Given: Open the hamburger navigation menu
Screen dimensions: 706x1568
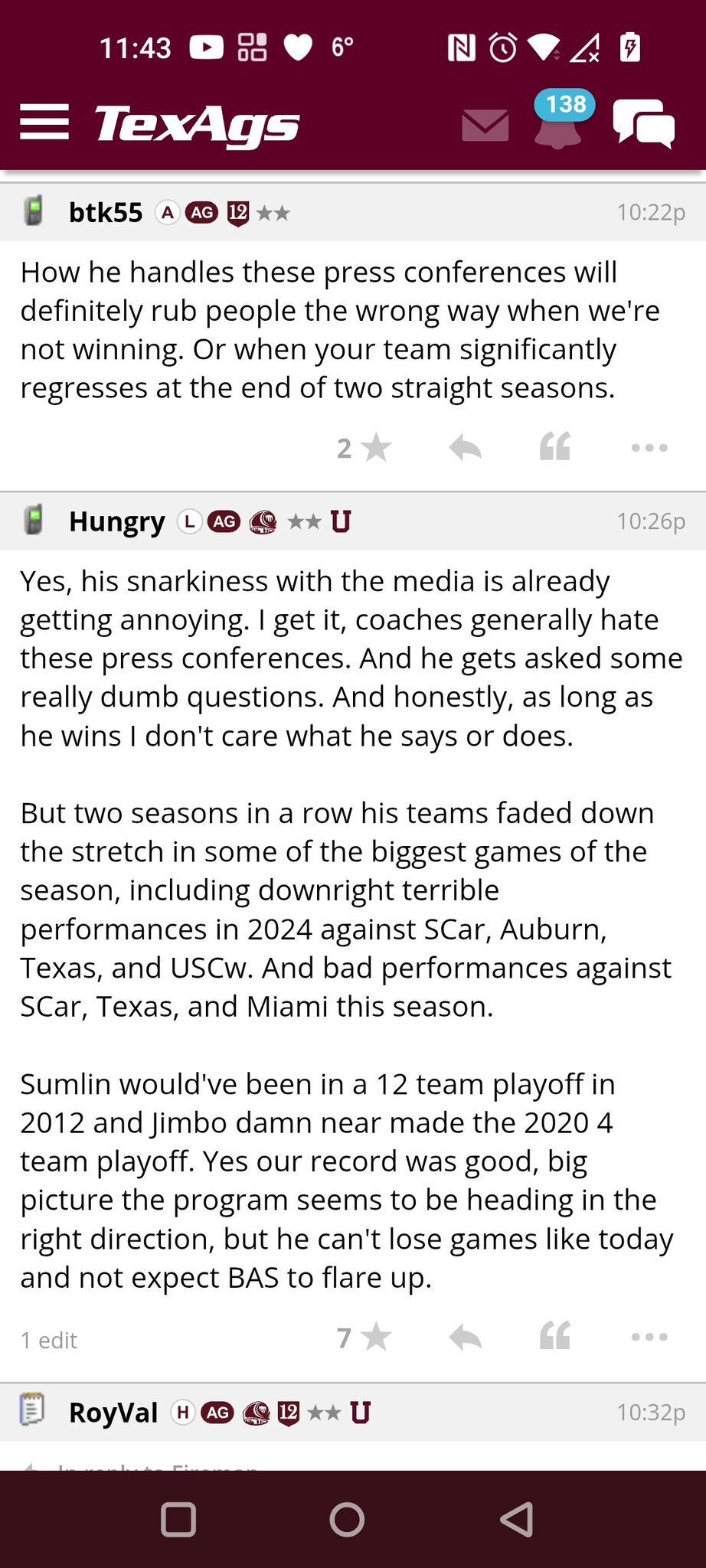Looking at the screenshot, I should pyautogui.click(x=44, y=122).
